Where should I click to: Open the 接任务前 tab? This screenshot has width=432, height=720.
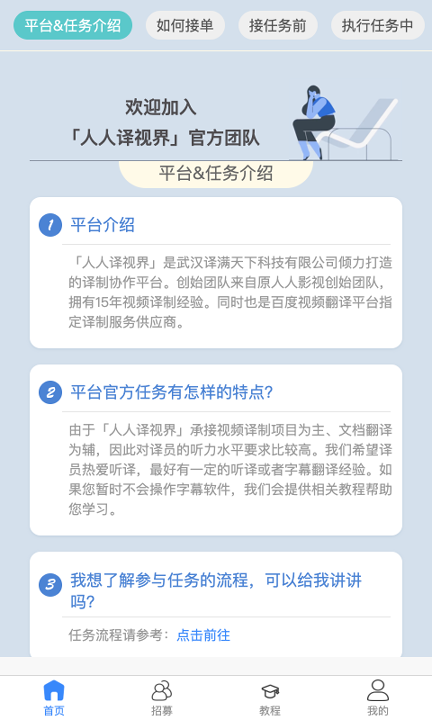click(x=278, y=25)
